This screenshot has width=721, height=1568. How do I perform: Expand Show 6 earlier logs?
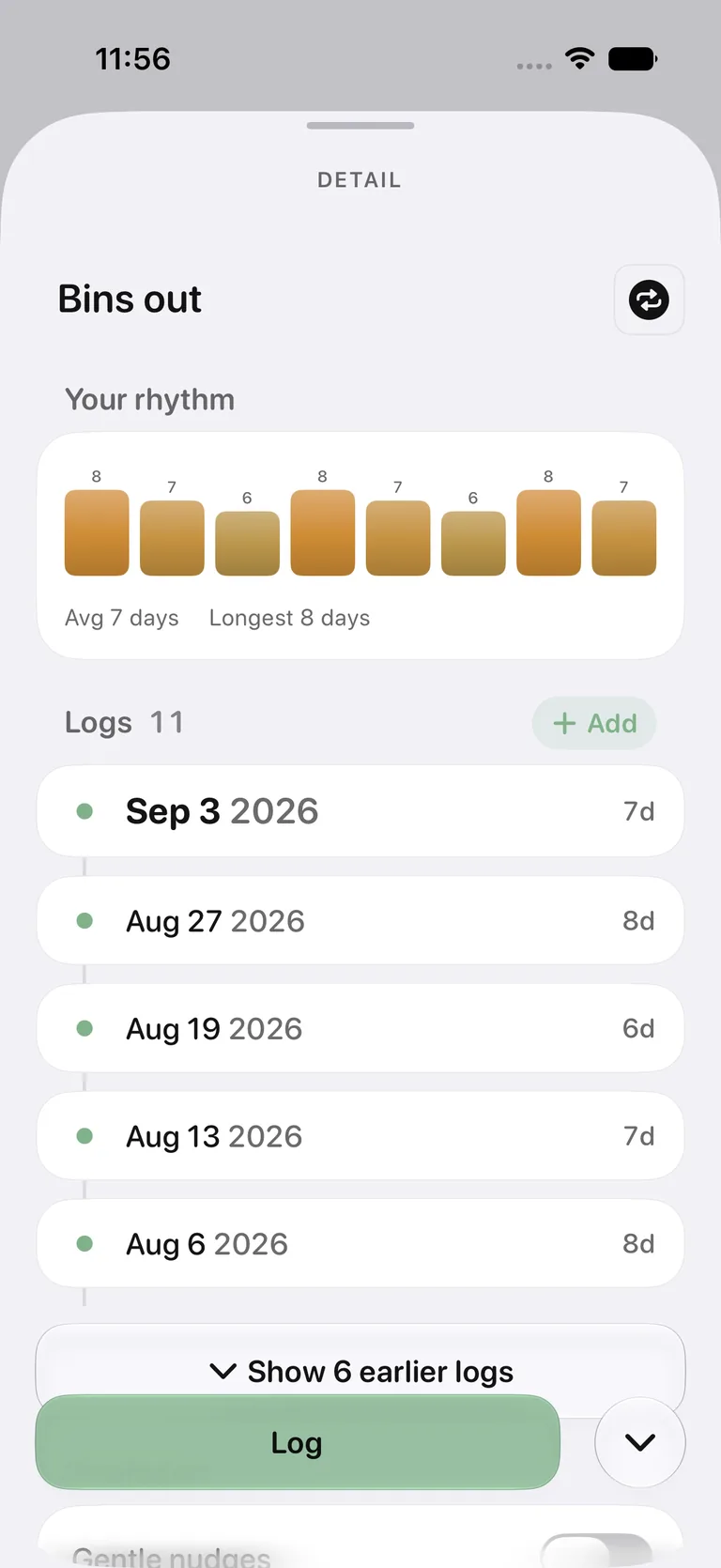pos(360,1371)
